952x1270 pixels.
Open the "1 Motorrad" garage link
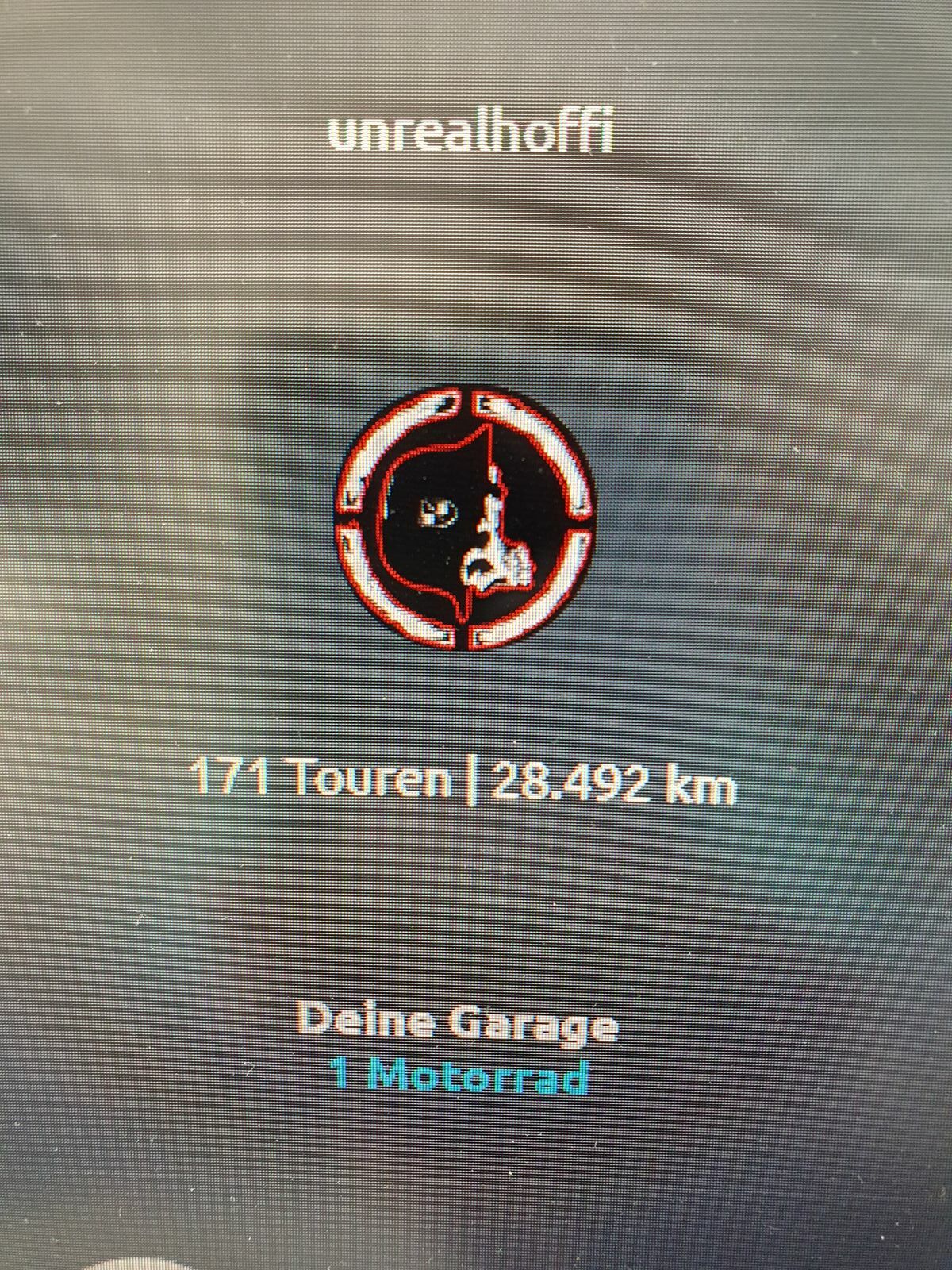point(459,1076)
